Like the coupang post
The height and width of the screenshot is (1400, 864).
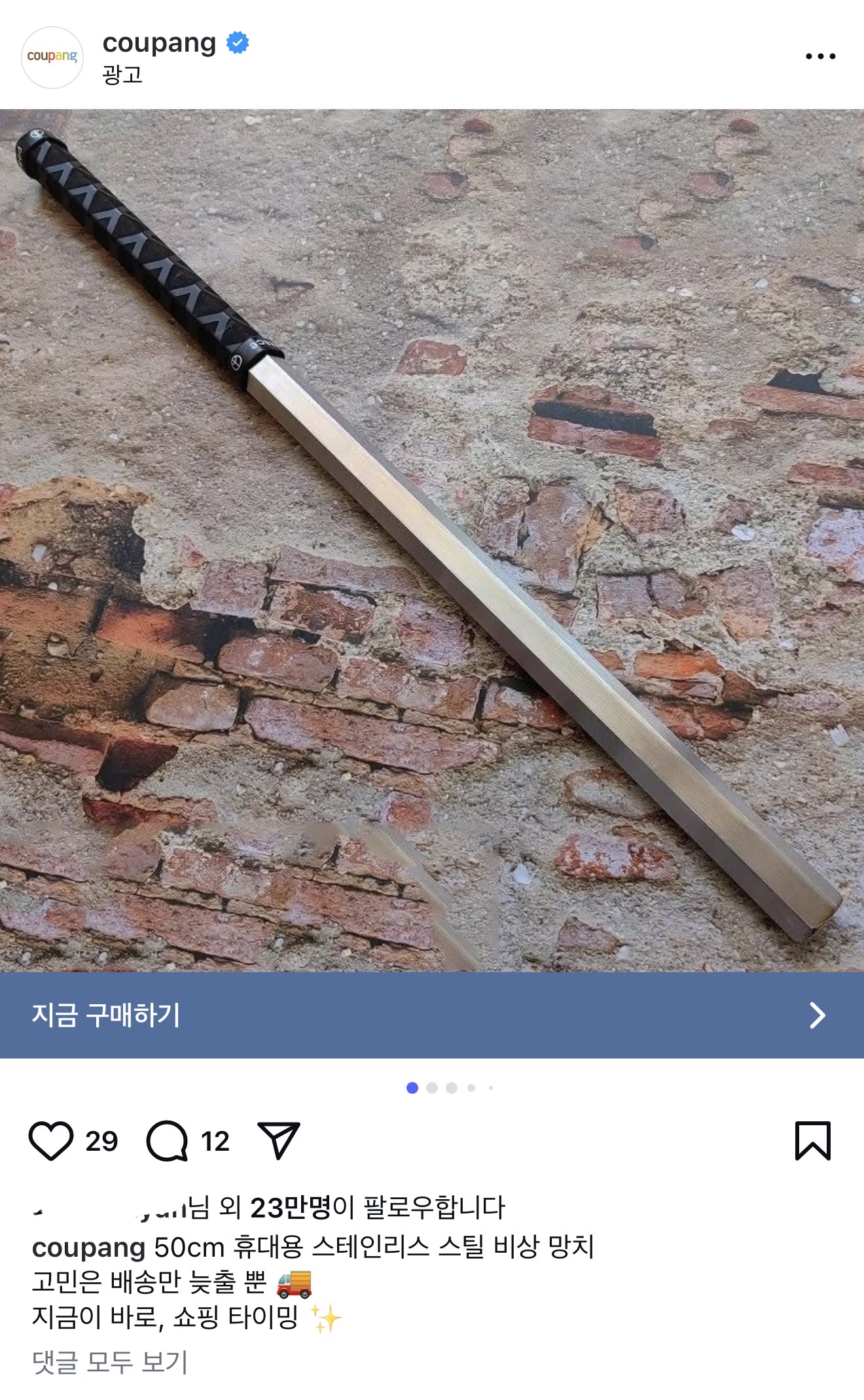point(50,1141)
